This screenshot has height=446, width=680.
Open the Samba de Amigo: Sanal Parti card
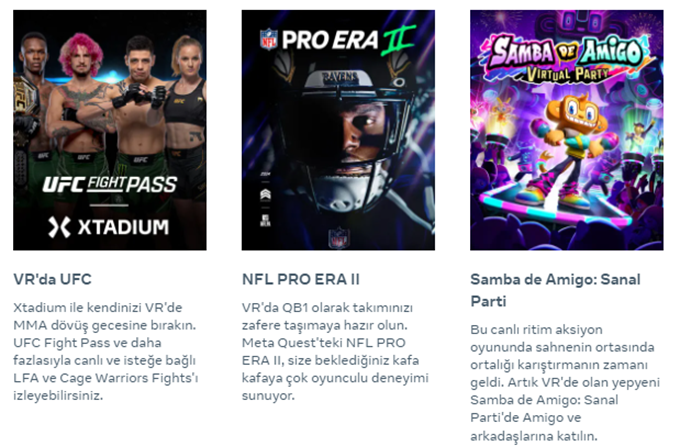[x=566, y=130]
